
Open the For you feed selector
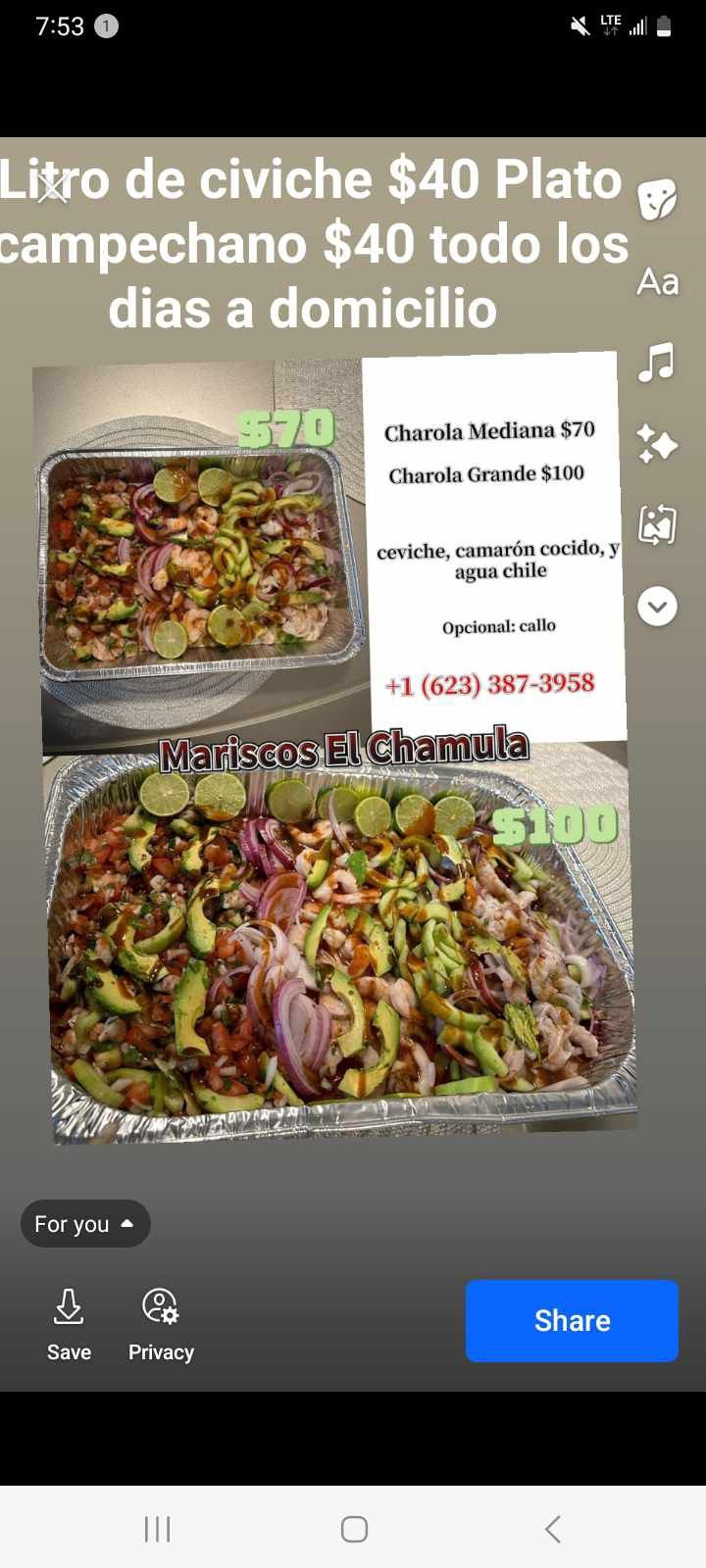click(x=85, y=1223)
